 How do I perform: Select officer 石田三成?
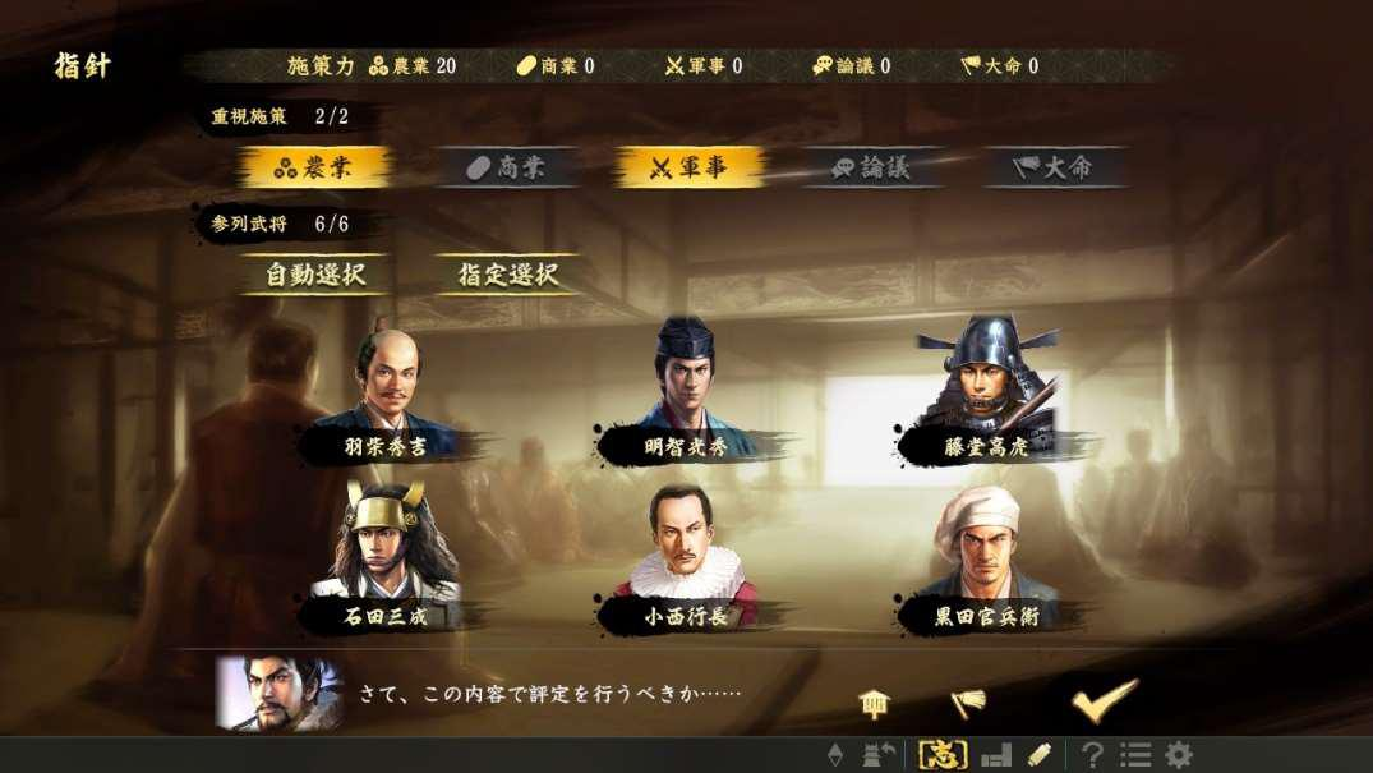pos(388,560)
